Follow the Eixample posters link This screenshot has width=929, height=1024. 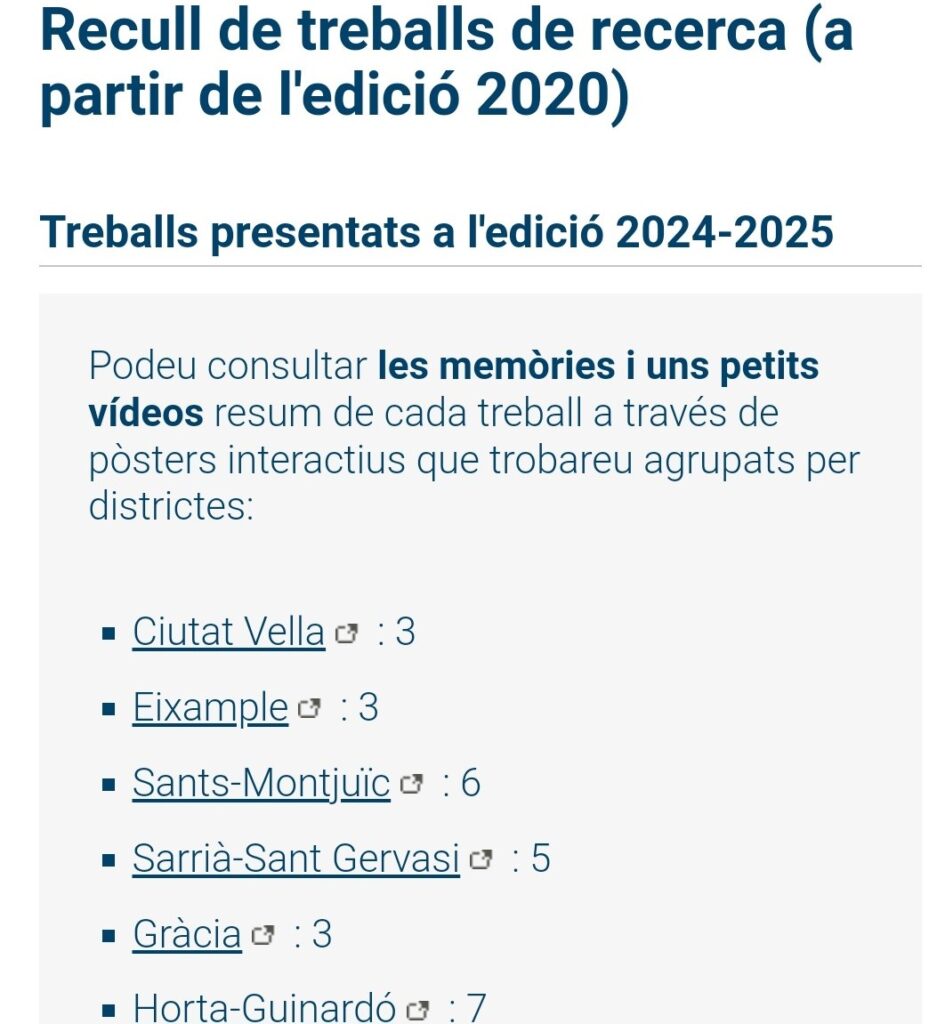point(210,708)
